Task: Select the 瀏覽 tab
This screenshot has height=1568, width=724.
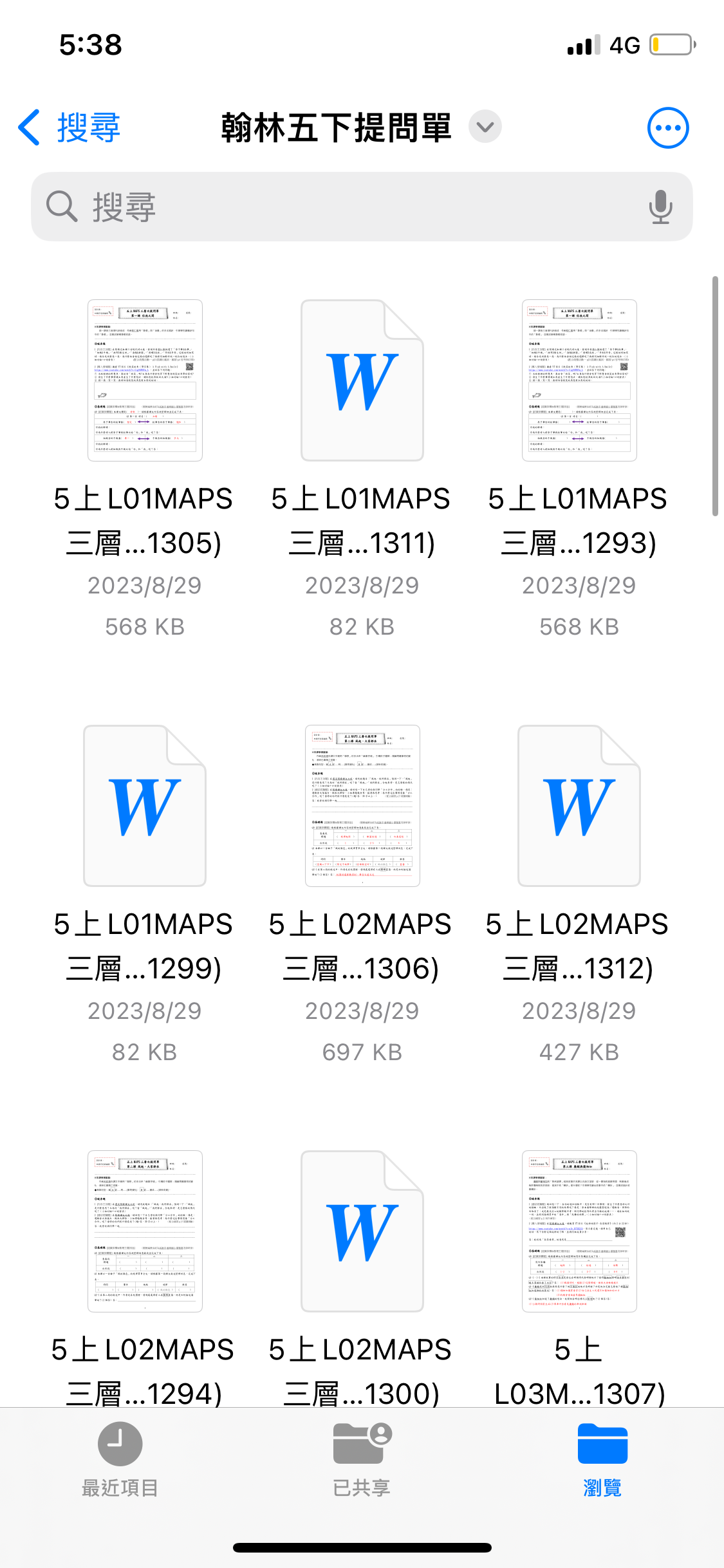Action: coord(602,1459)
